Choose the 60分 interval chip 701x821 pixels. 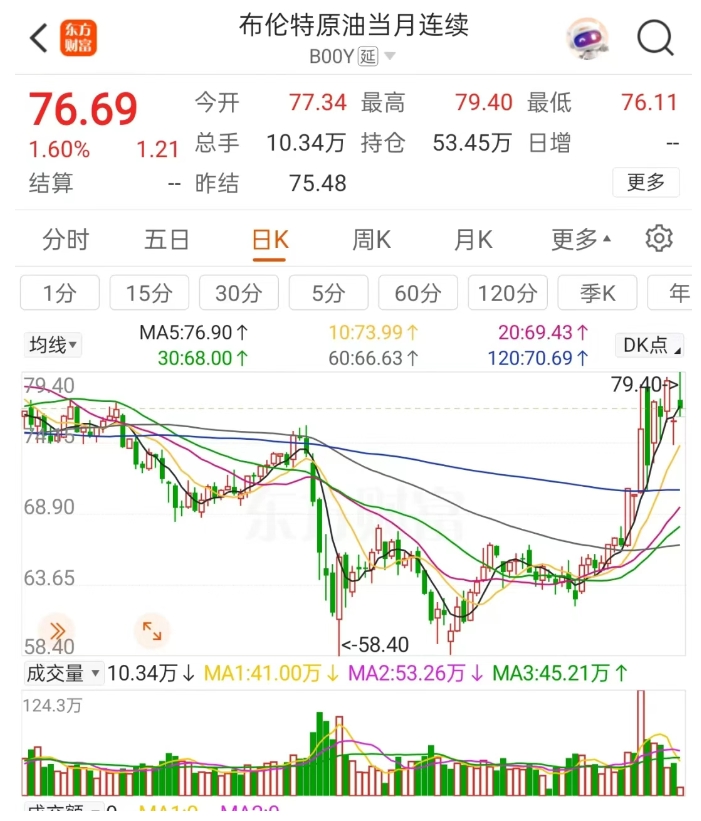[417, 293]
